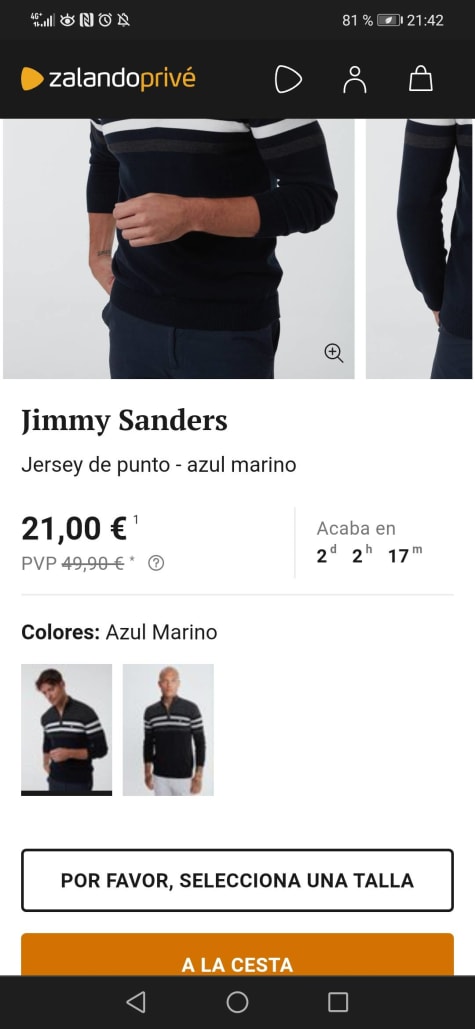Open the user account icon
Screen dimensions: 475x1029
coord(355,79)
